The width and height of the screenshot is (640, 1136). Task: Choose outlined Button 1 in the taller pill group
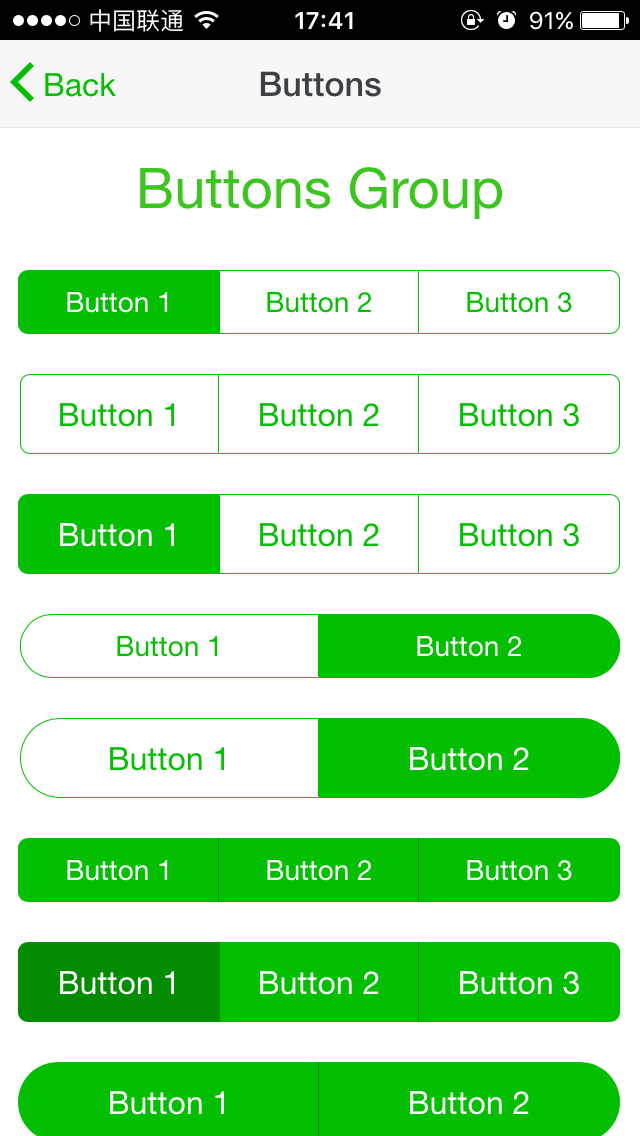(x=168, y=759)
